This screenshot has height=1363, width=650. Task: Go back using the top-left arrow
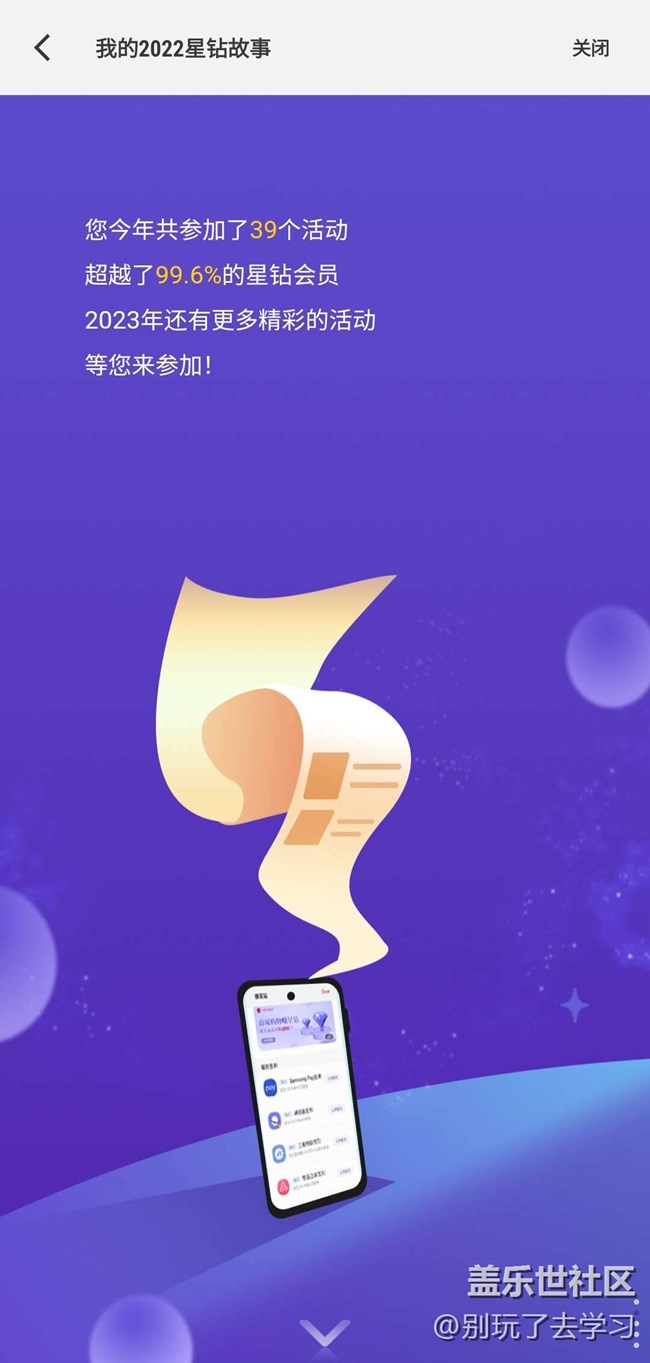click(42, 47)
